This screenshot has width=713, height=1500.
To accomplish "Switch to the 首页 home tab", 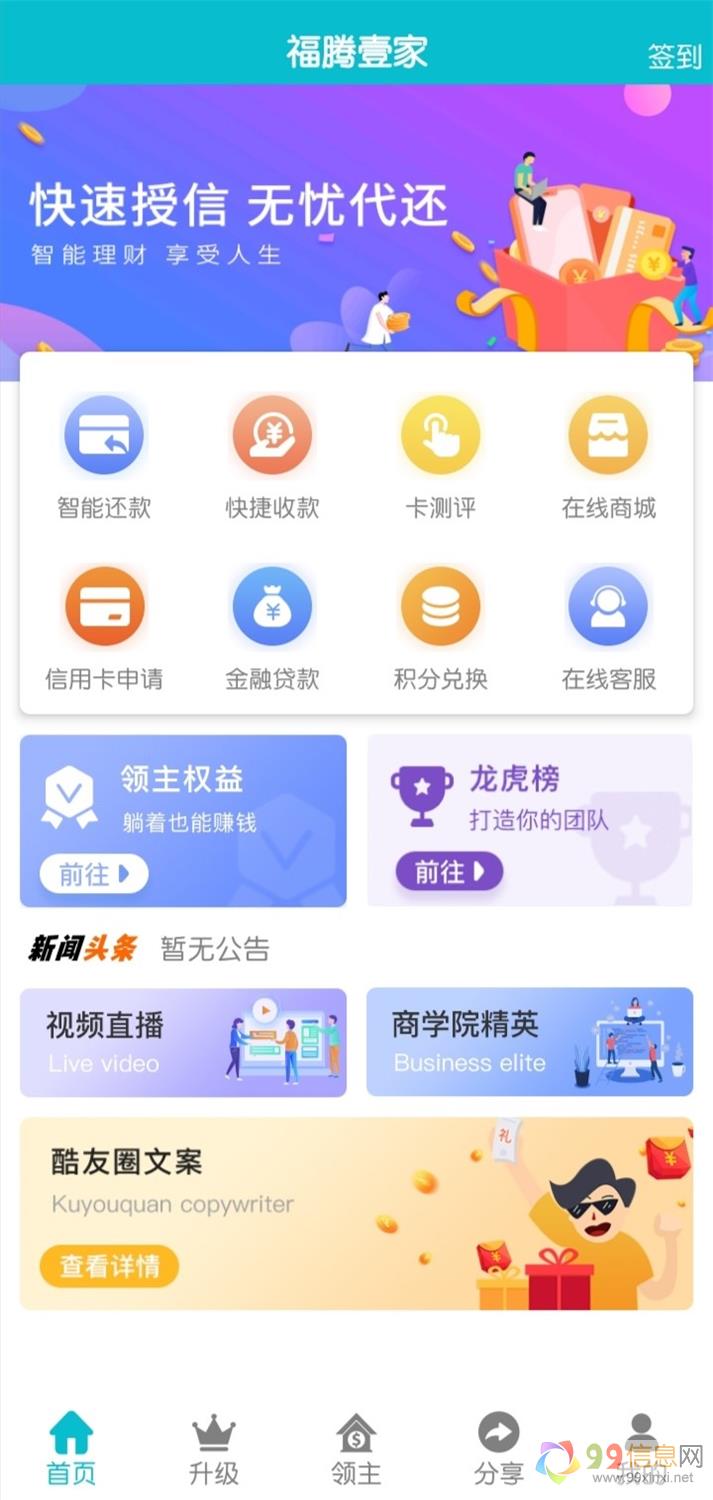I will click(71, 1449).
